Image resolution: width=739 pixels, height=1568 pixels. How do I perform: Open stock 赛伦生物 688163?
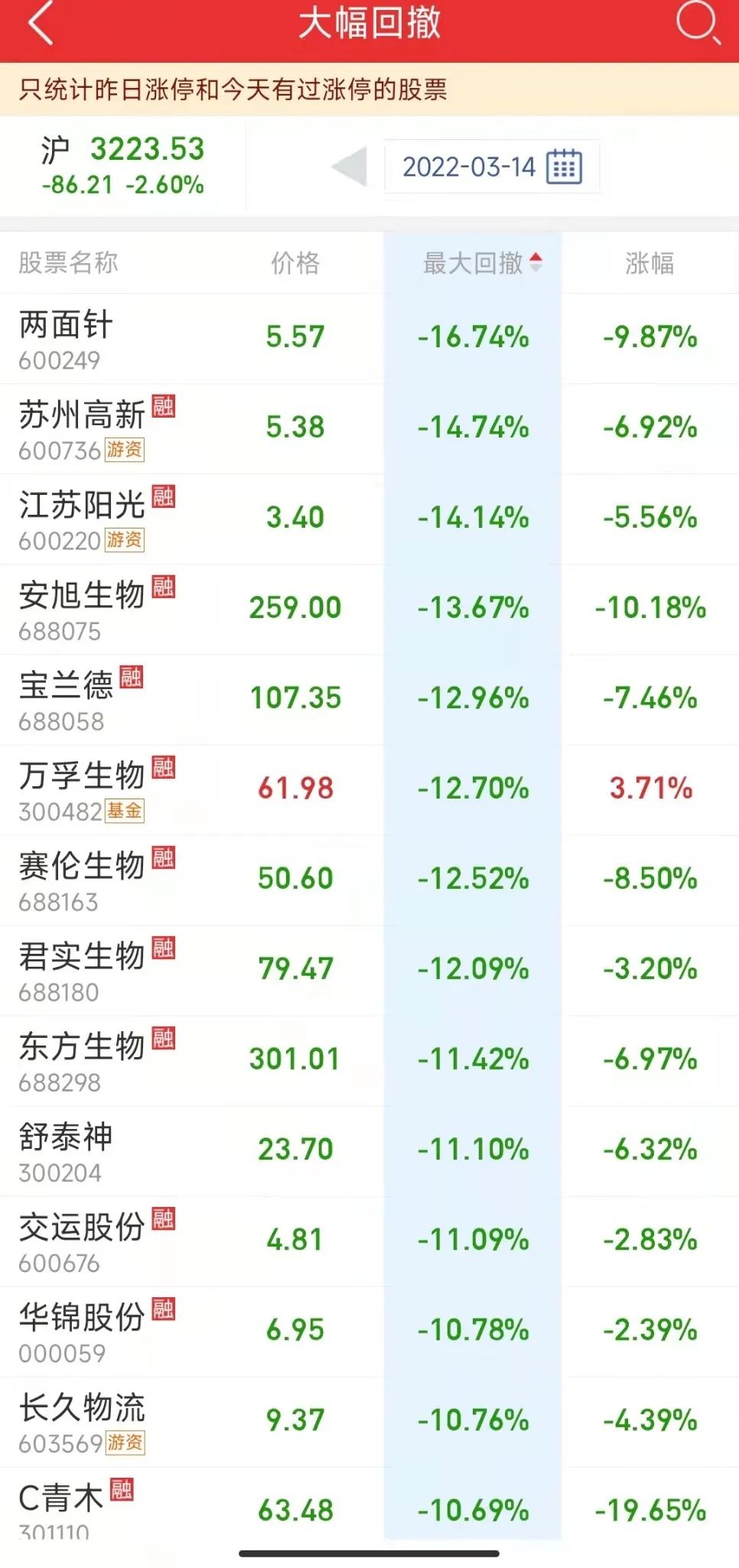click(369, 880)
